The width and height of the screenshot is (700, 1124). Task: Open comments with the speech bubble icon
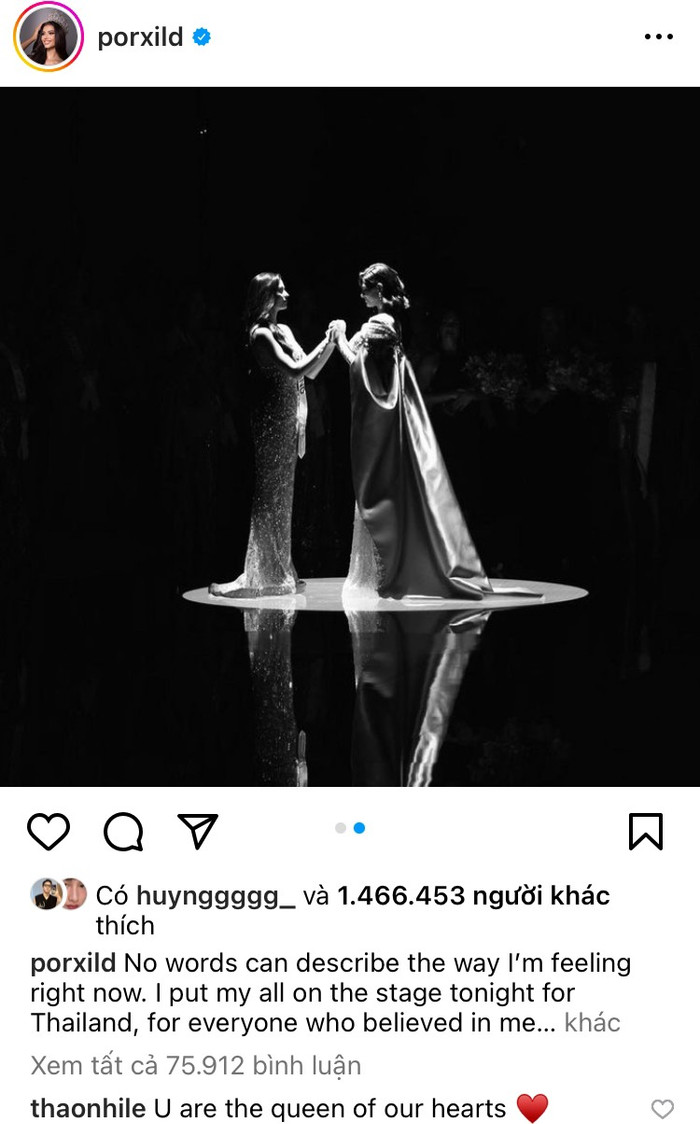point(123,831)
